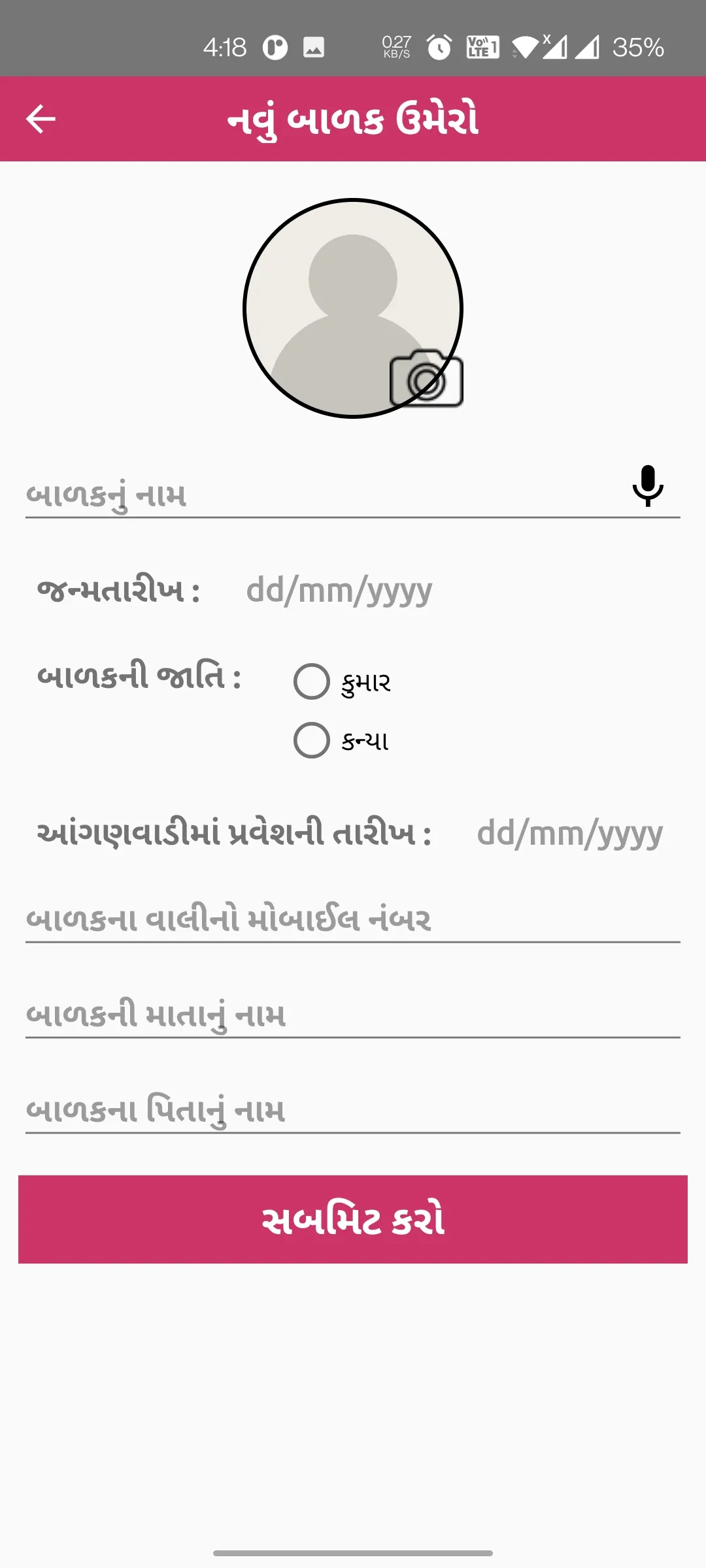Viewport: 706px width, 1568px height.
Task: Tap the gallery icon in the status bar
Action: tap(312, 47)
